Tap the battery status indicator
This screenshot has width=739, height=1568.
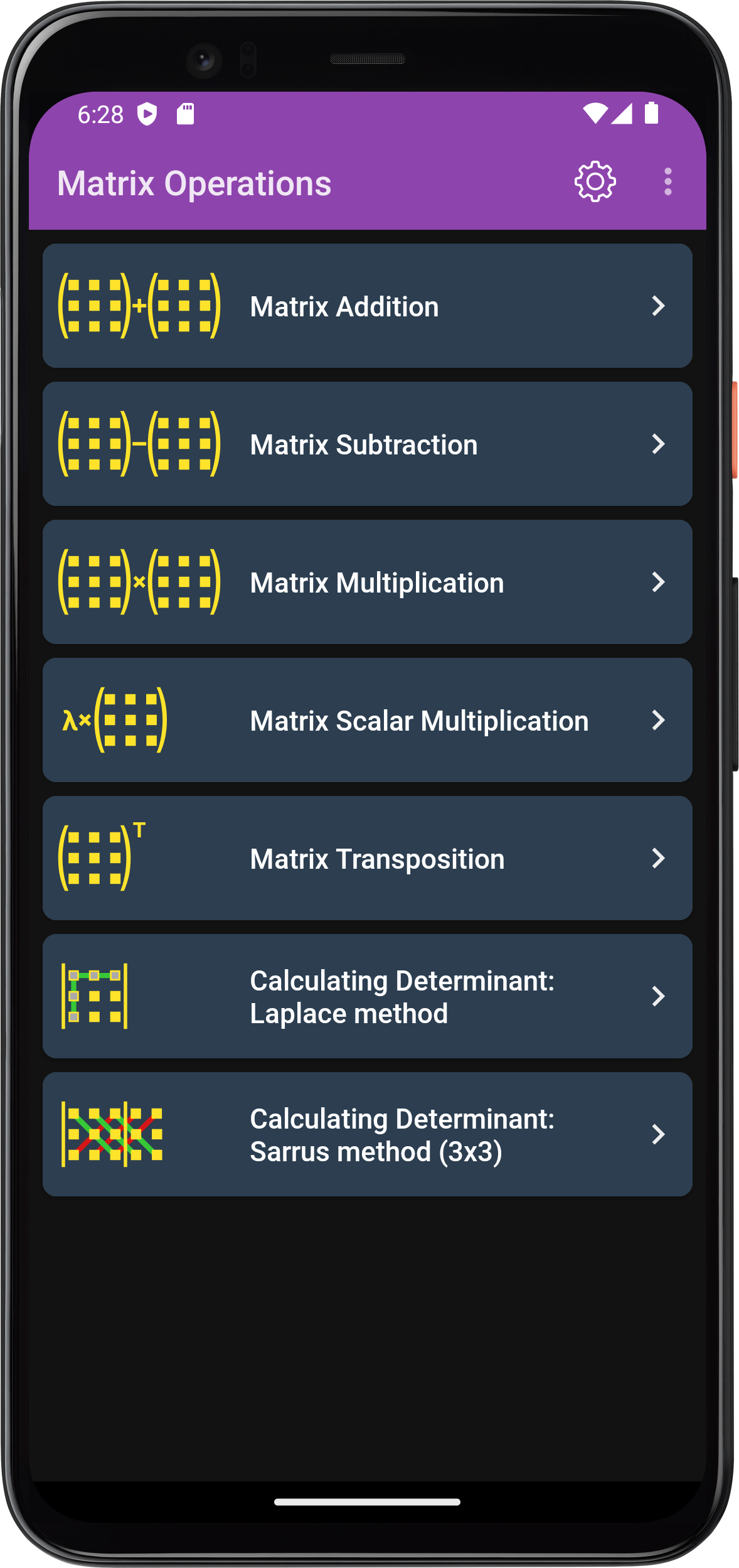(x=652, y=113)
